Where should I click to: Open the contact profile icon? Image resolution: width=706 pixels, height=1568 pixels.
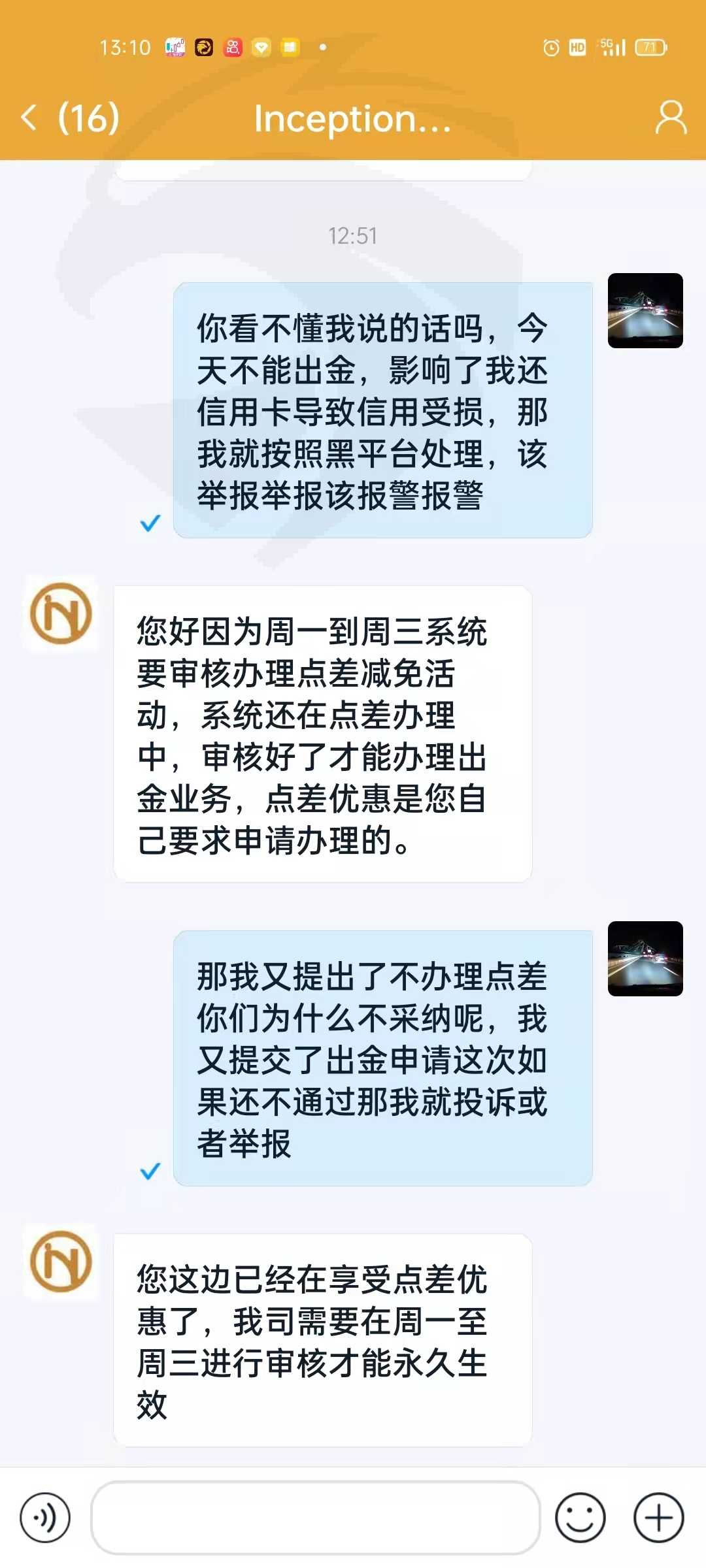point(671,118)
